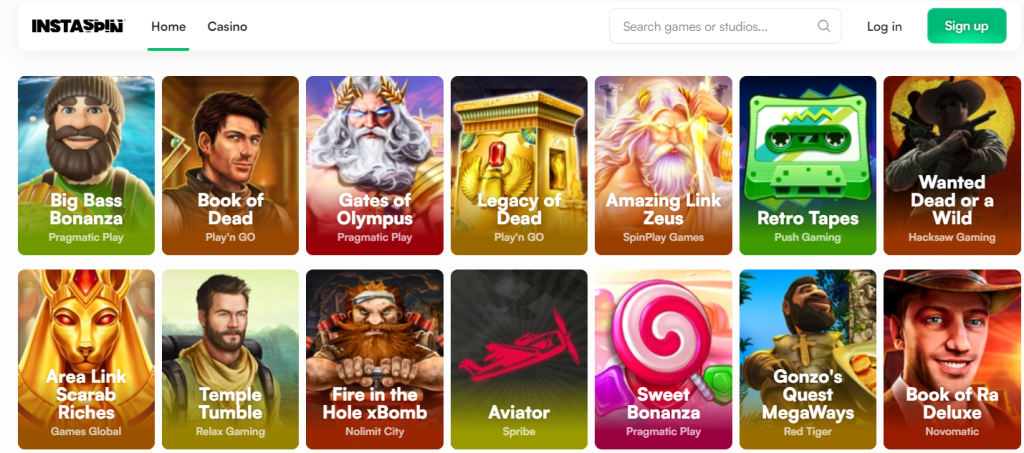Open Retro Tapes by Push Gaming

[807, 165]
